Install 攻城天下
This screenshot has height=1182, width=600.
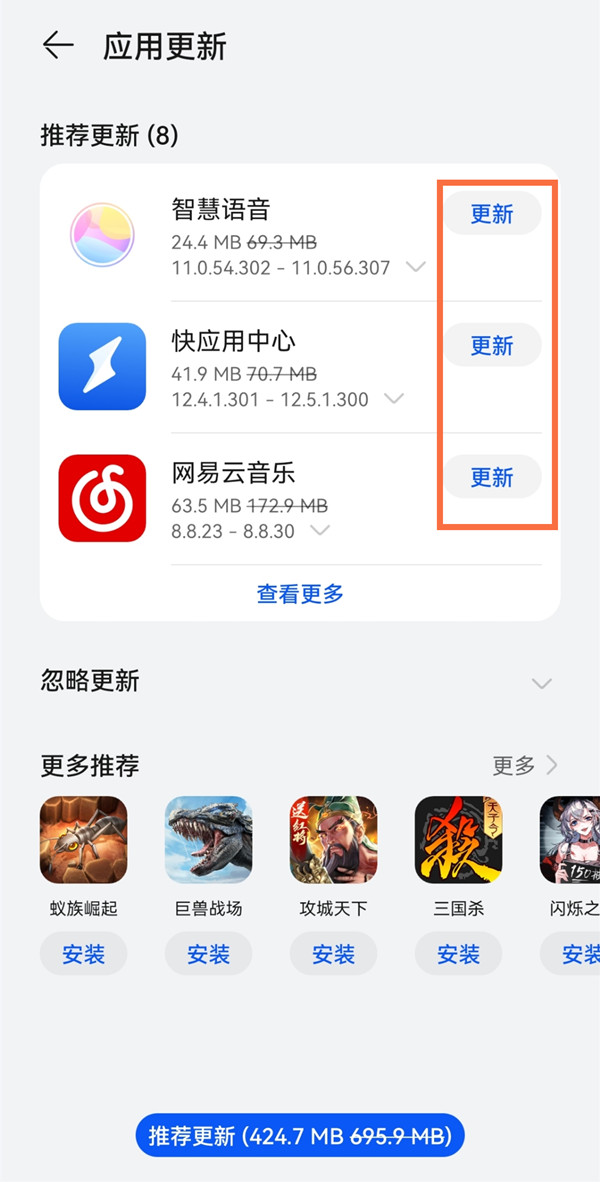pyautogui.click(x=333, y=955)
